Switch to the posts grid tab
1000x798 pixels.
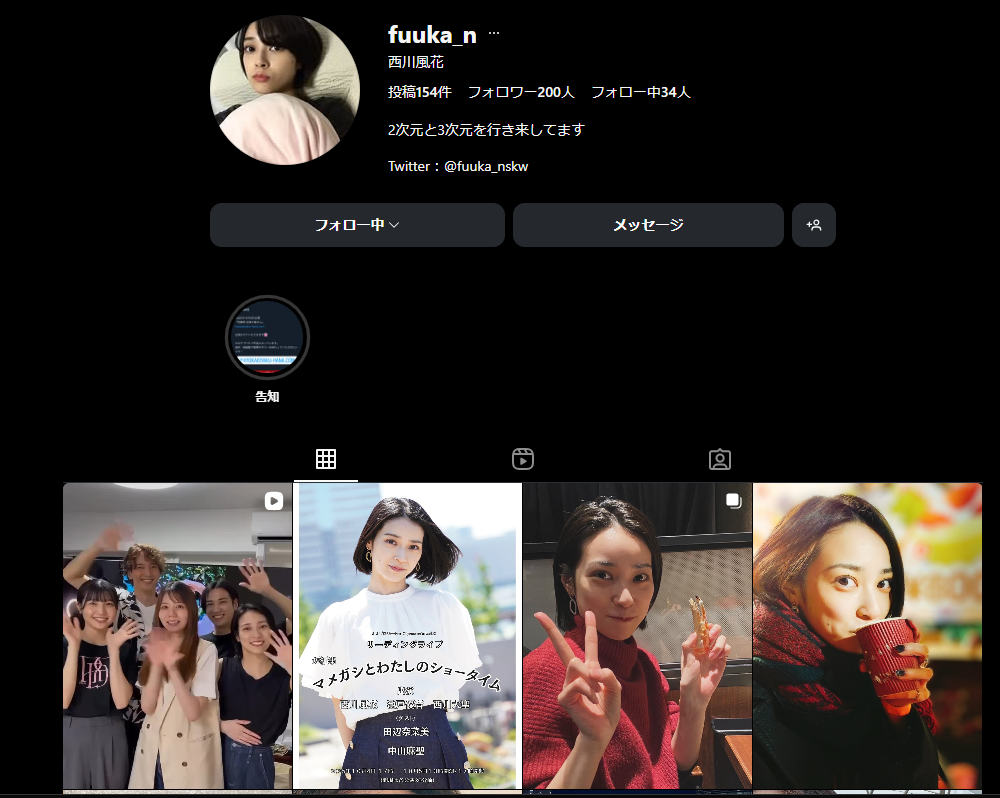point(325,459)
